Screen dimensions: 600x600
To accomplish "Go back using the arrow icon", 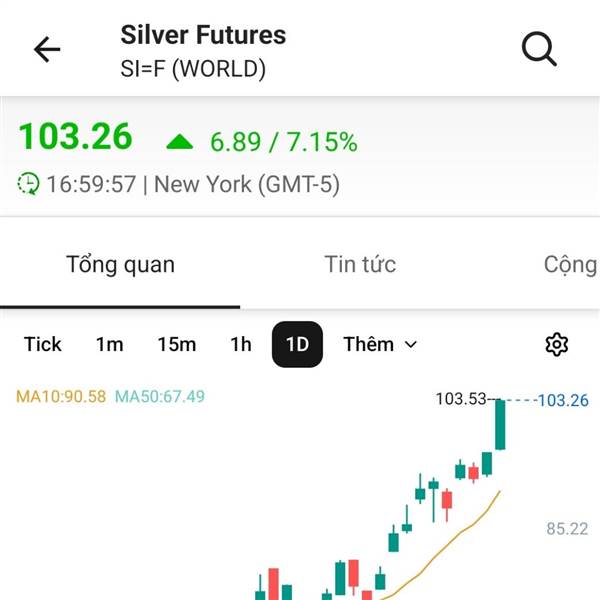I will point(47,49).
